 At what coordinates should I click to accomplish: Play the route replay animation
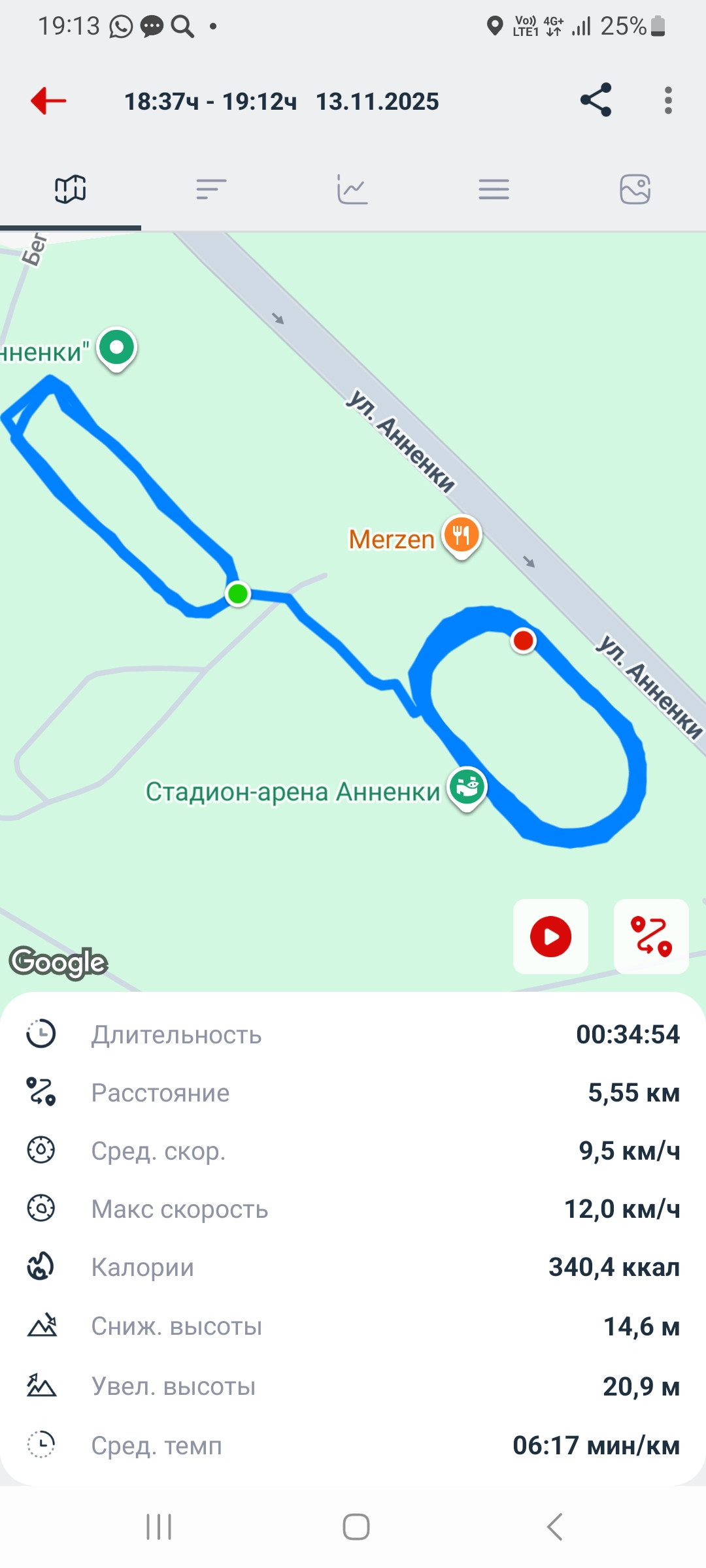click(550, 936)
